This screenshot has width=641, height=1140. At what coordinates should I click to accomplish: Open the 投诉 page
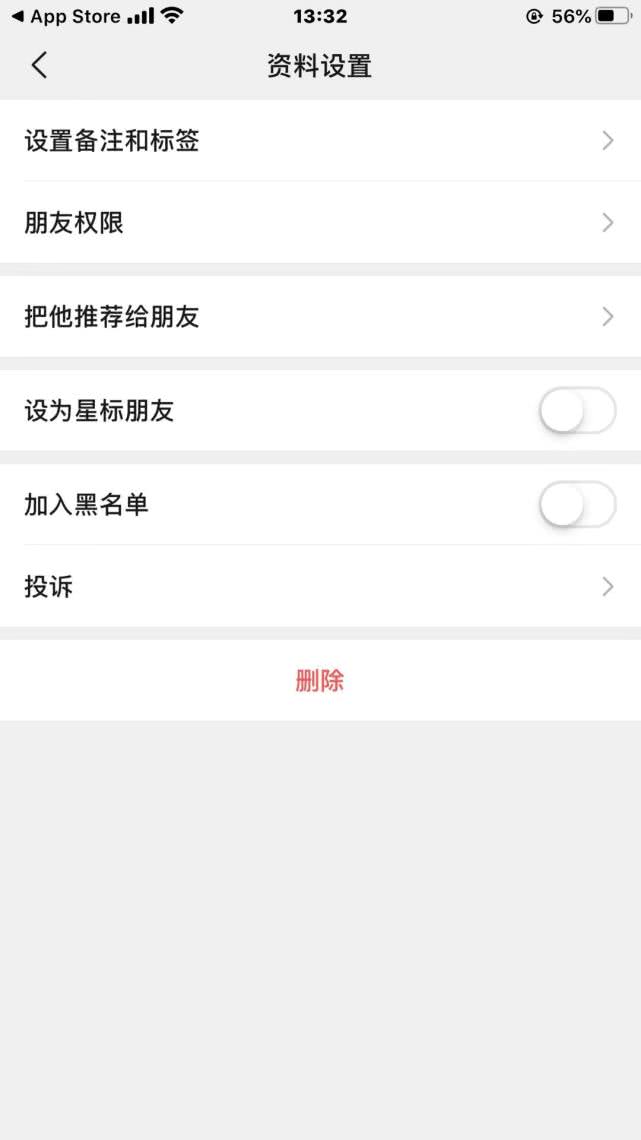point(320,586)
